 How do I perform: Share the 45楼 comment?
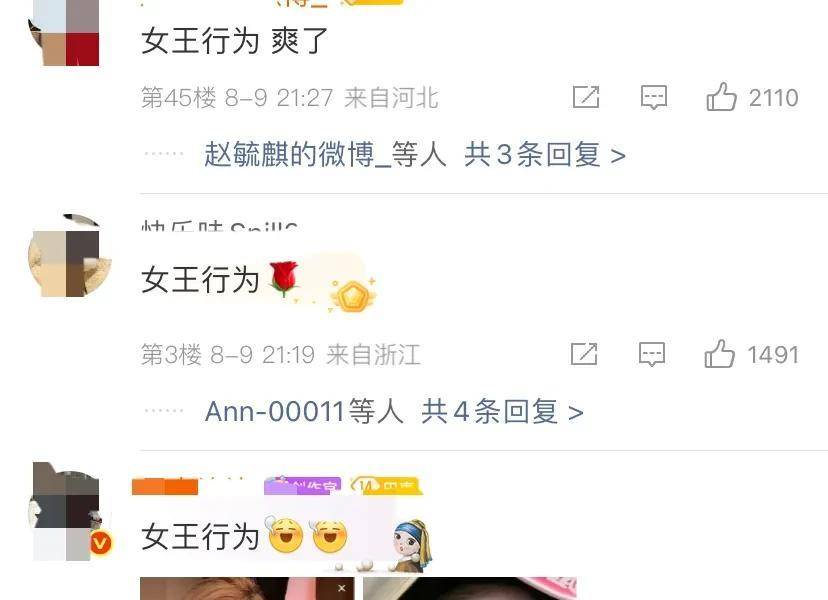[585, 97]
